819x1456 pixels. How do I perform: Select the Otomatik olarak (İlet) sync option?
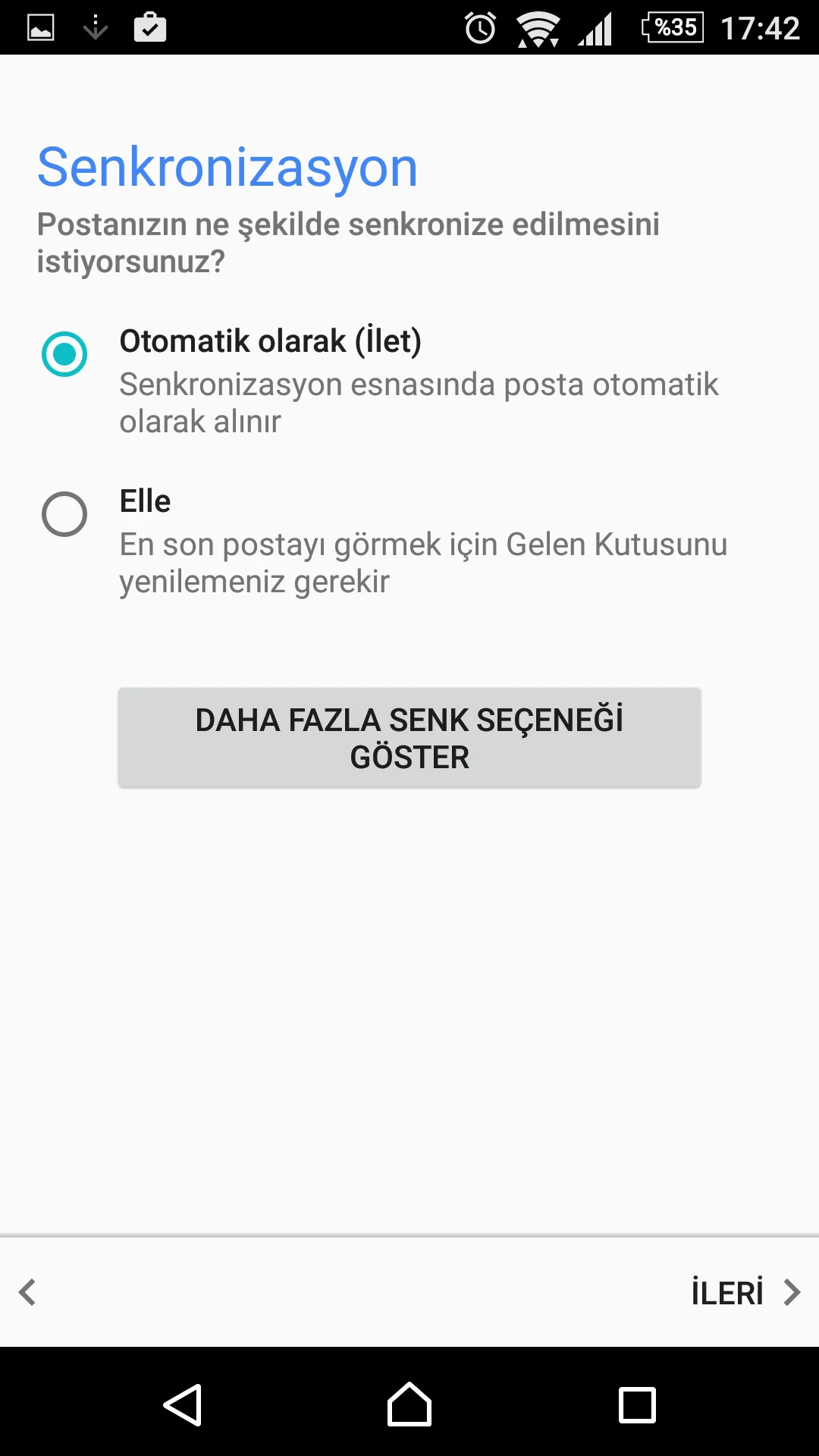point(64,354)
